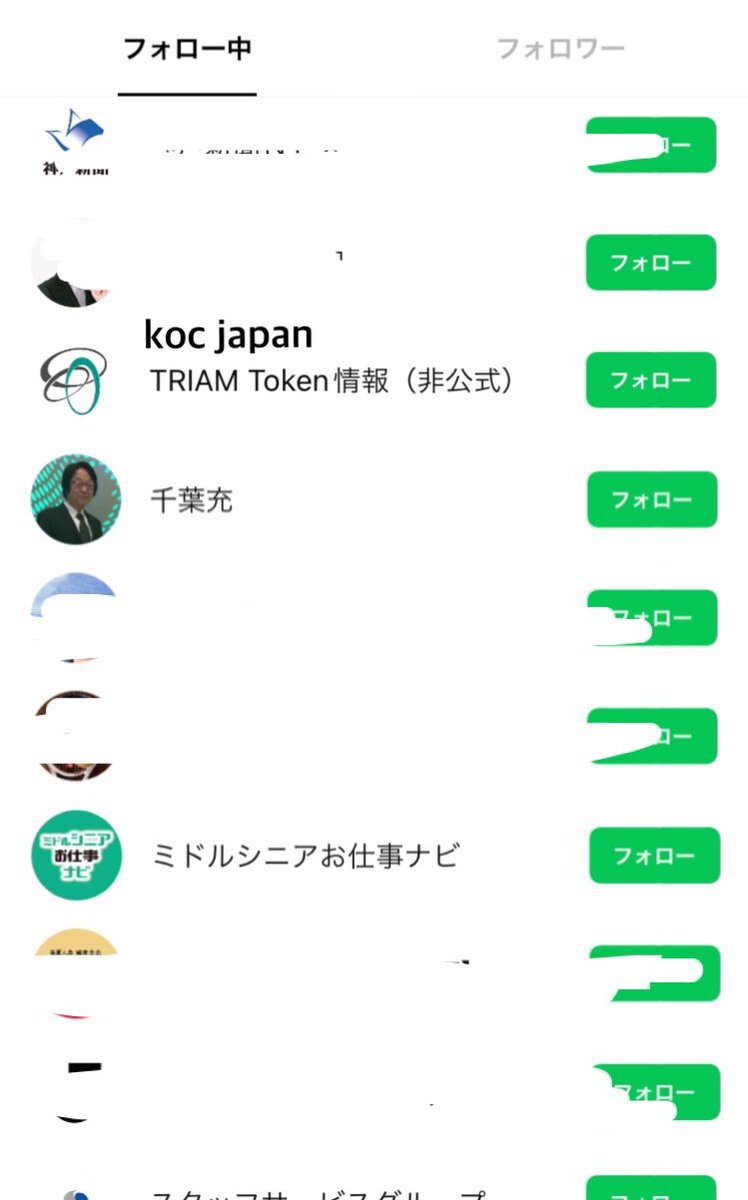Open 千葉充's profile row

click(x=191, y=500)
